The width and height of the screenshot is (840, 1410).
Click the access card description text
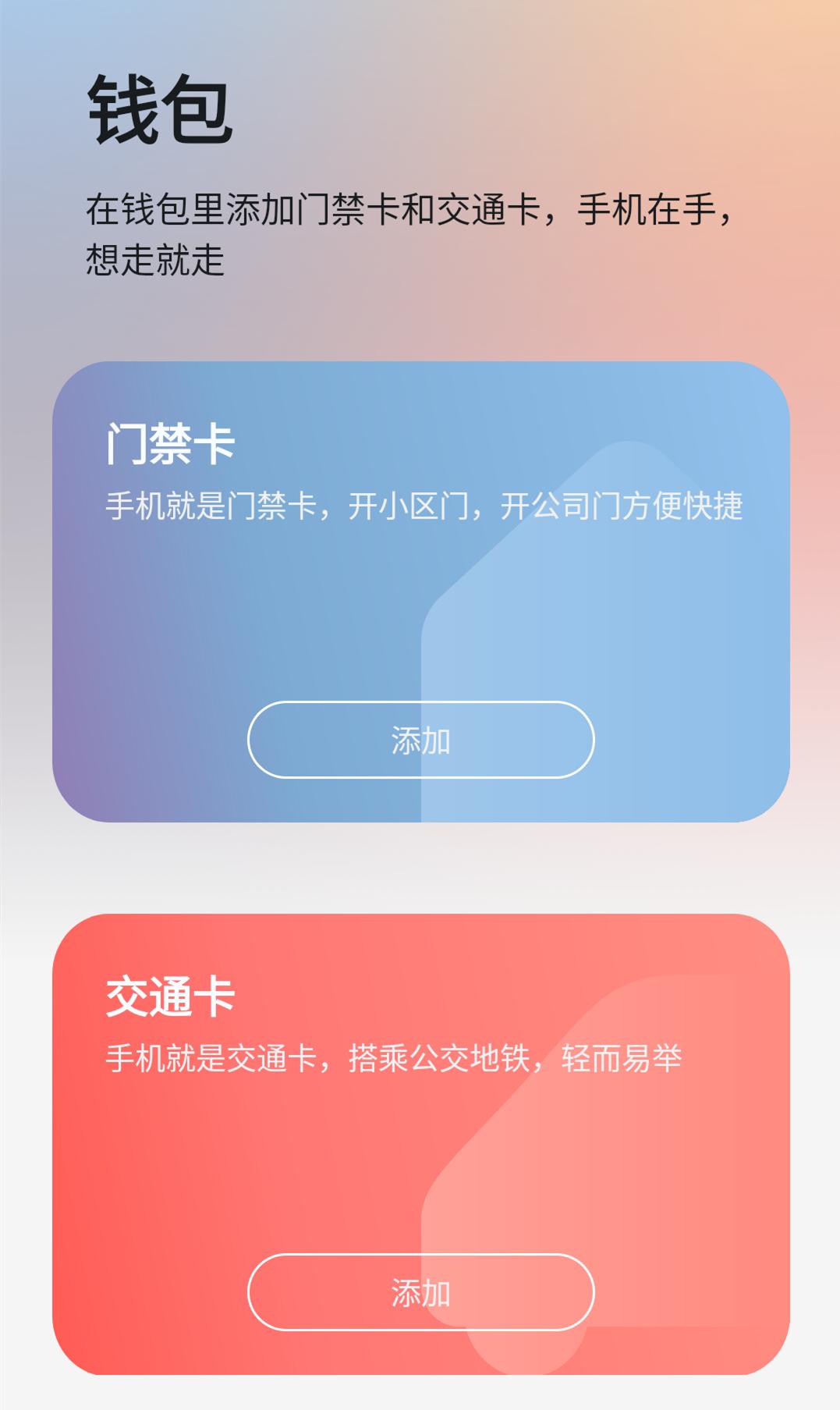[x=427, y=506]
